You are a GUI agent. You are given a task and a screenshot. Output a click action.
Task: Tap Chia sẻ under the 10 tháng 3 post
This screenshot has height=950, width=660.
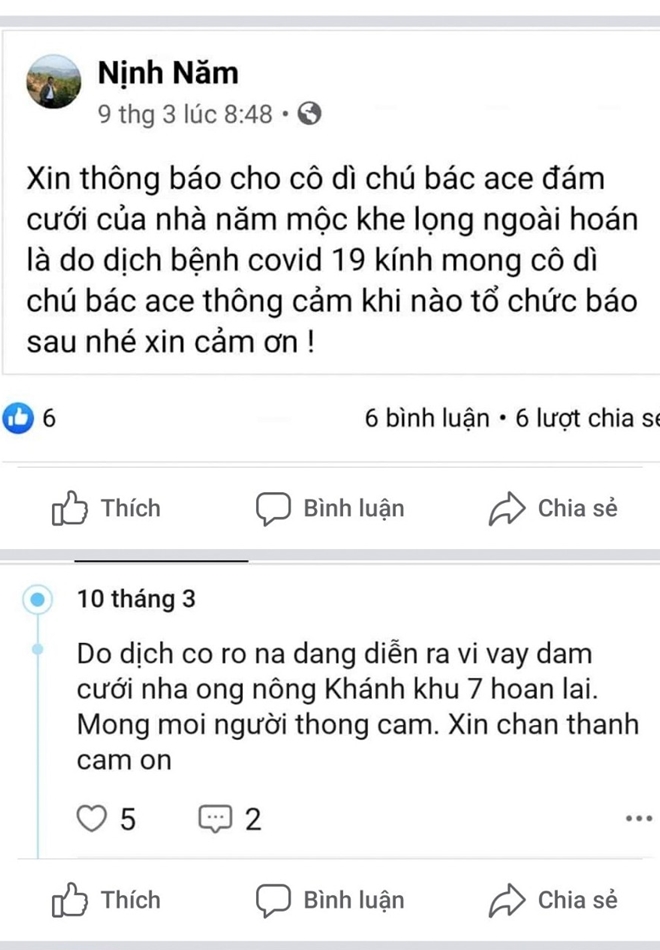pyautogui.click(x=553, y=899)
